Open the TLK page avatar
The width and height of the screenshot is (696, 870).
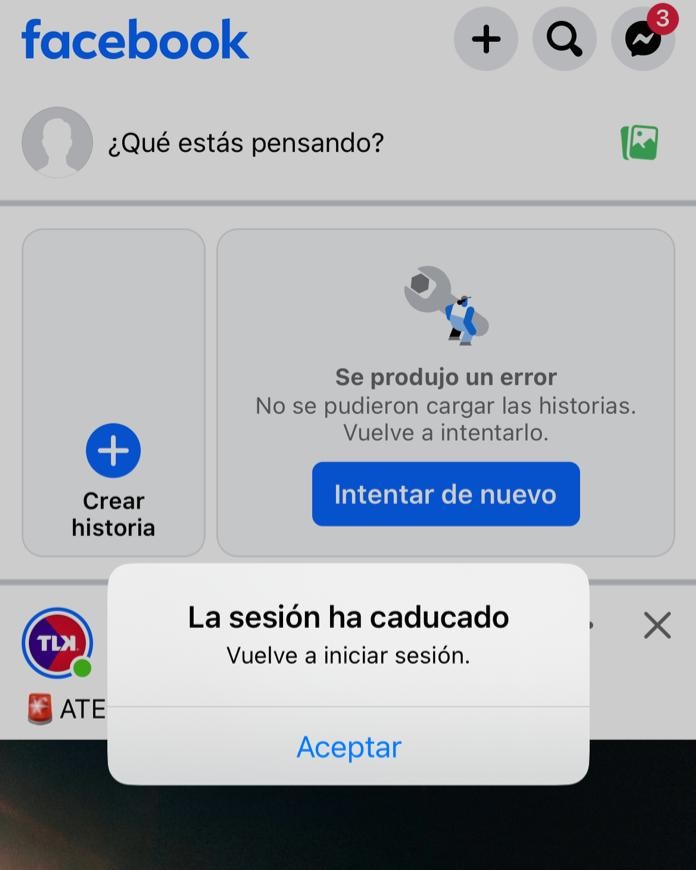pyautogui.click(x=57, y=642)
